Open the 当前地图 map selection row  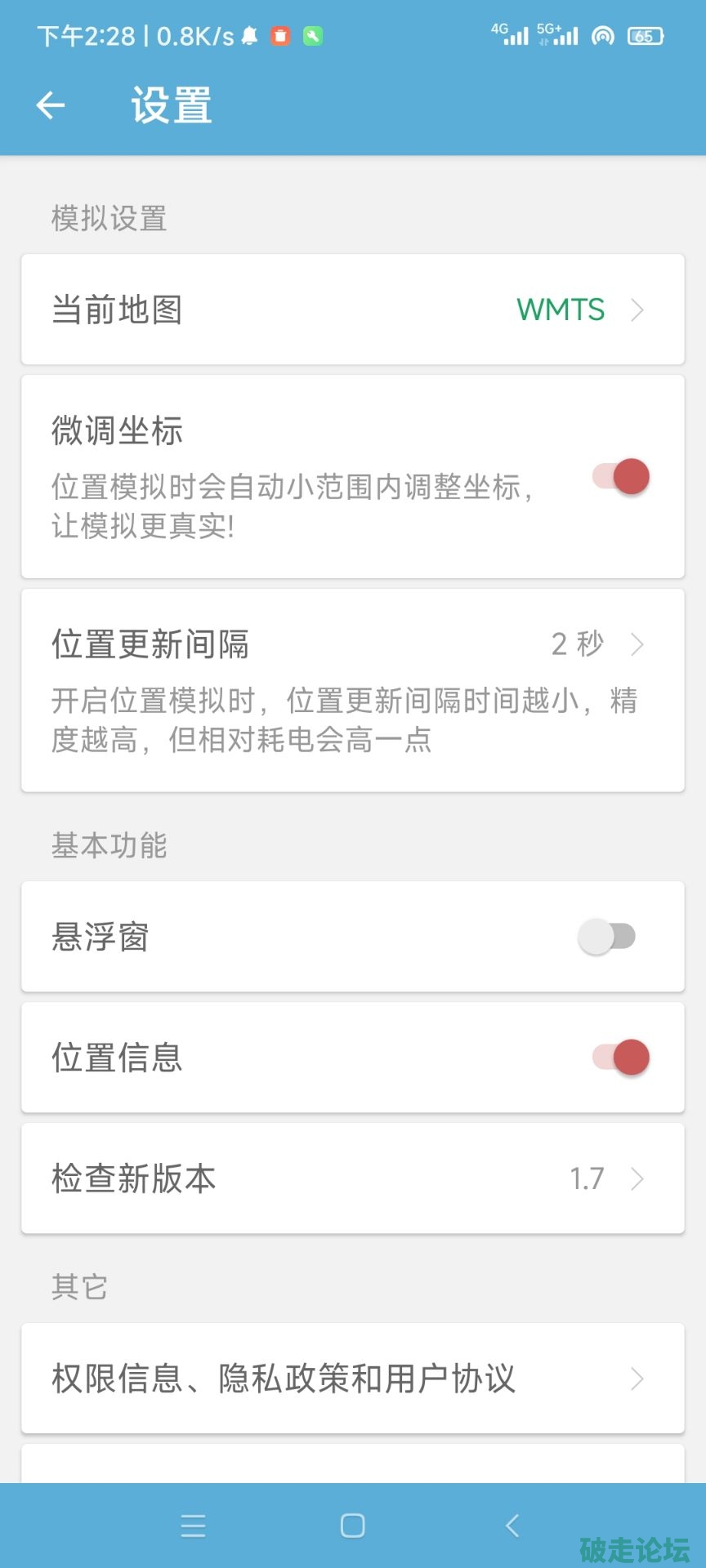pos(352,310)
